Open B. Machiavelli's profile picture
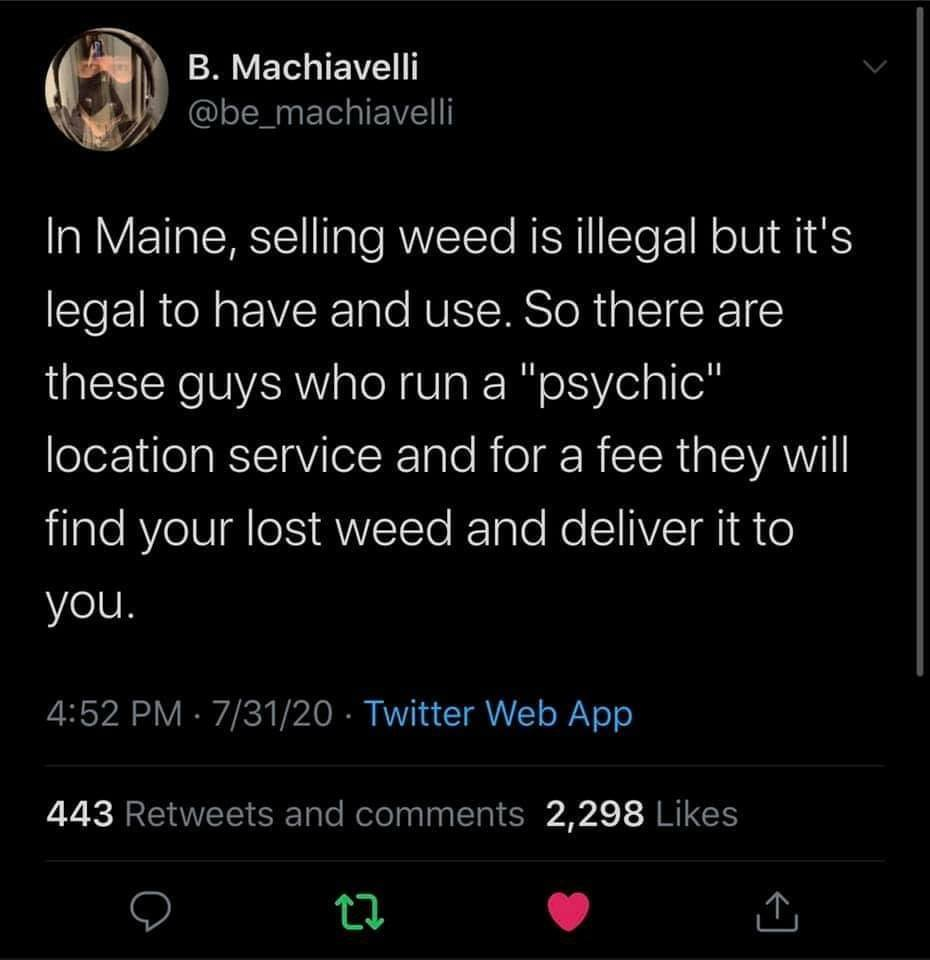This screenshot has width=930, height=960. coord(105,90)
